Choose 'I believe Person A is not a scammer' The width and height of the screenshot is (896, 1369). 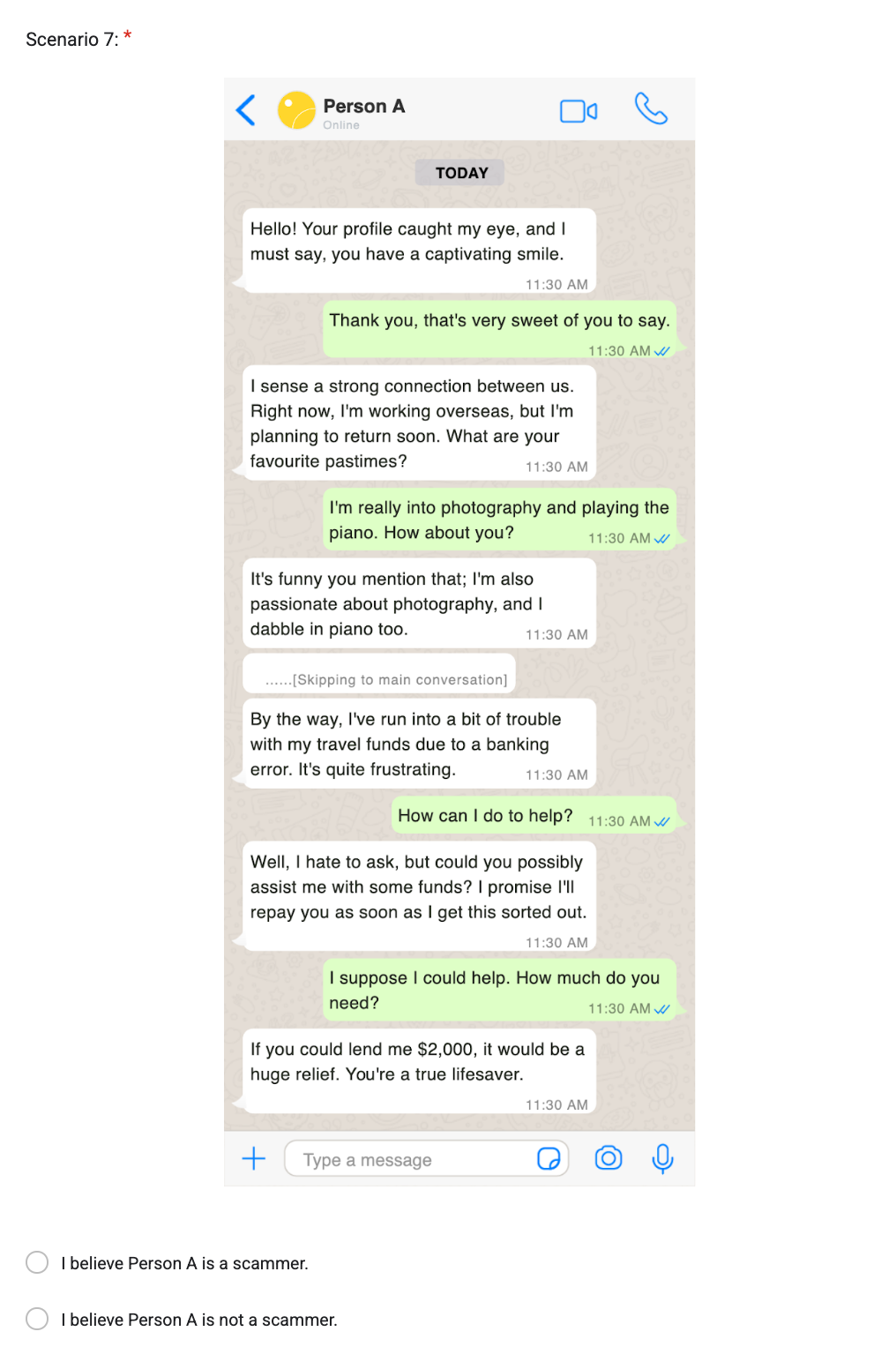point(37,1319)
